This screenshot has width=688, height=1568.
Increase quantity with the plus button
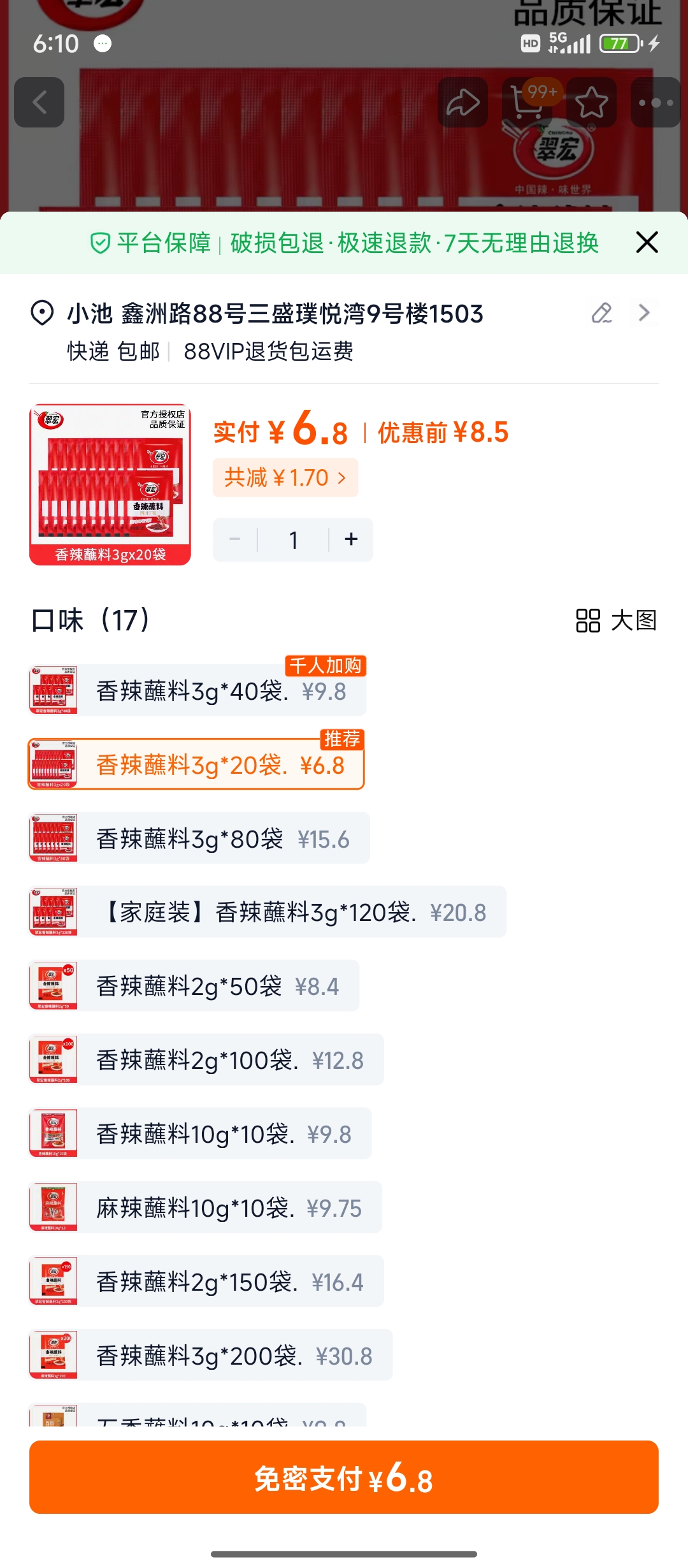(x=351, y=539)
